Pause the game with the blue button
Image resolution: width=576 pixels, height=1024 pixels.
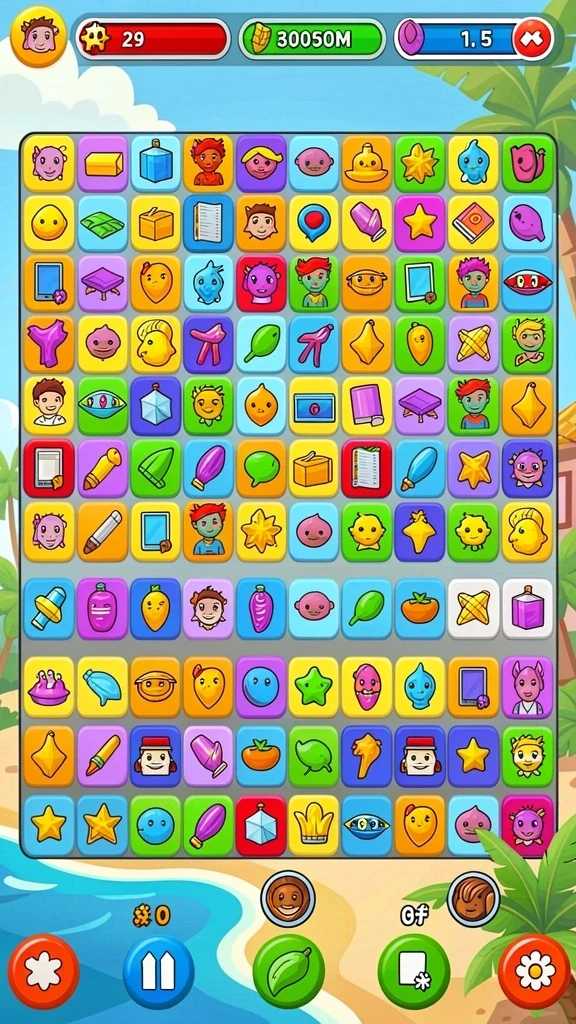158,972
